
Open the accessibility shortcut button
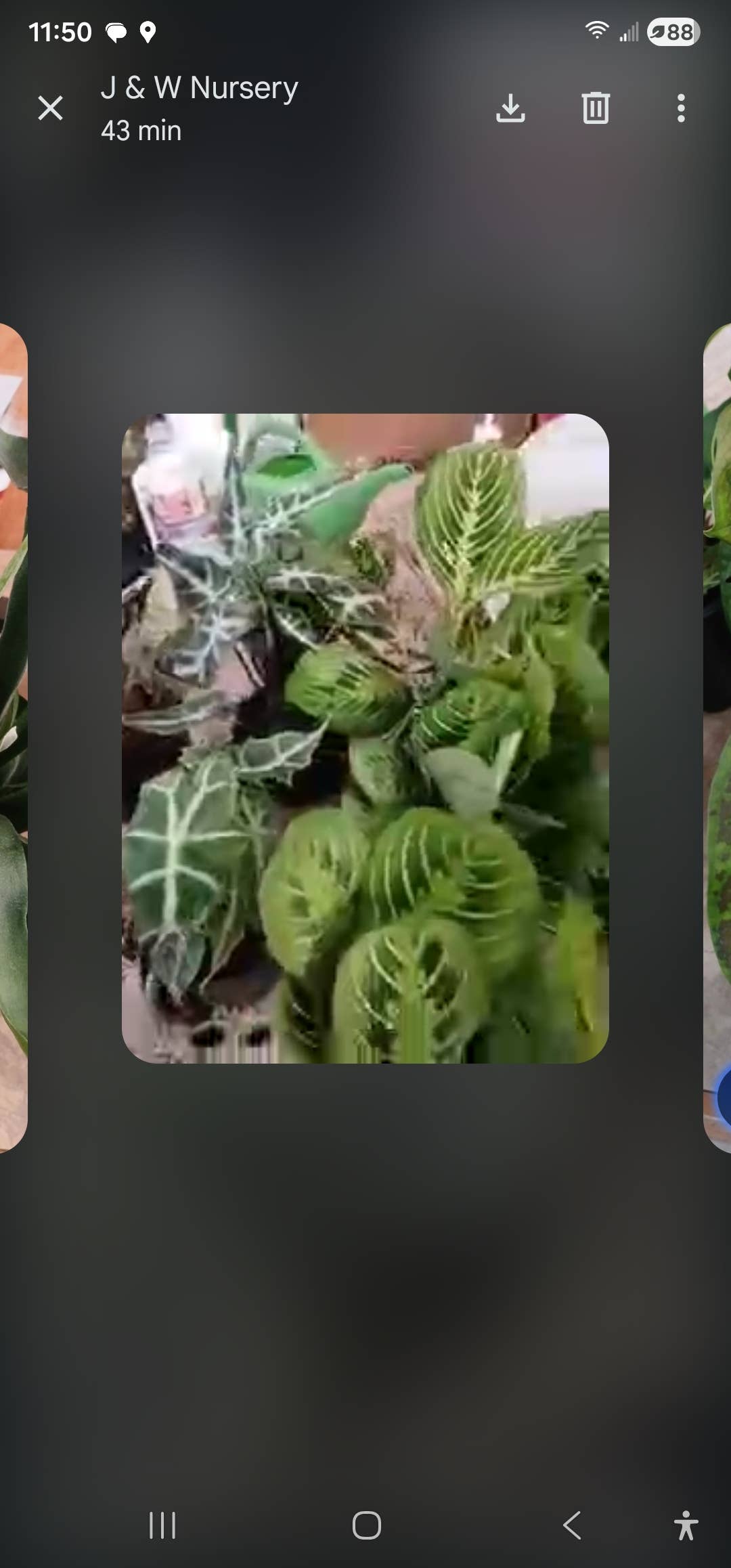pyautogui.click(x=686, y=1525)
